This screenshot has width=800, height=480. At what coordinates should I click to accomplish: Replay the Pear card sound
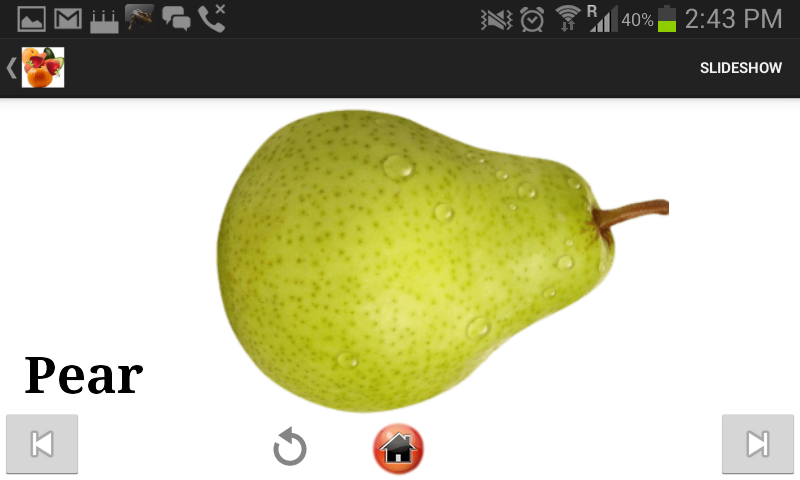click(x=290, y=447)
